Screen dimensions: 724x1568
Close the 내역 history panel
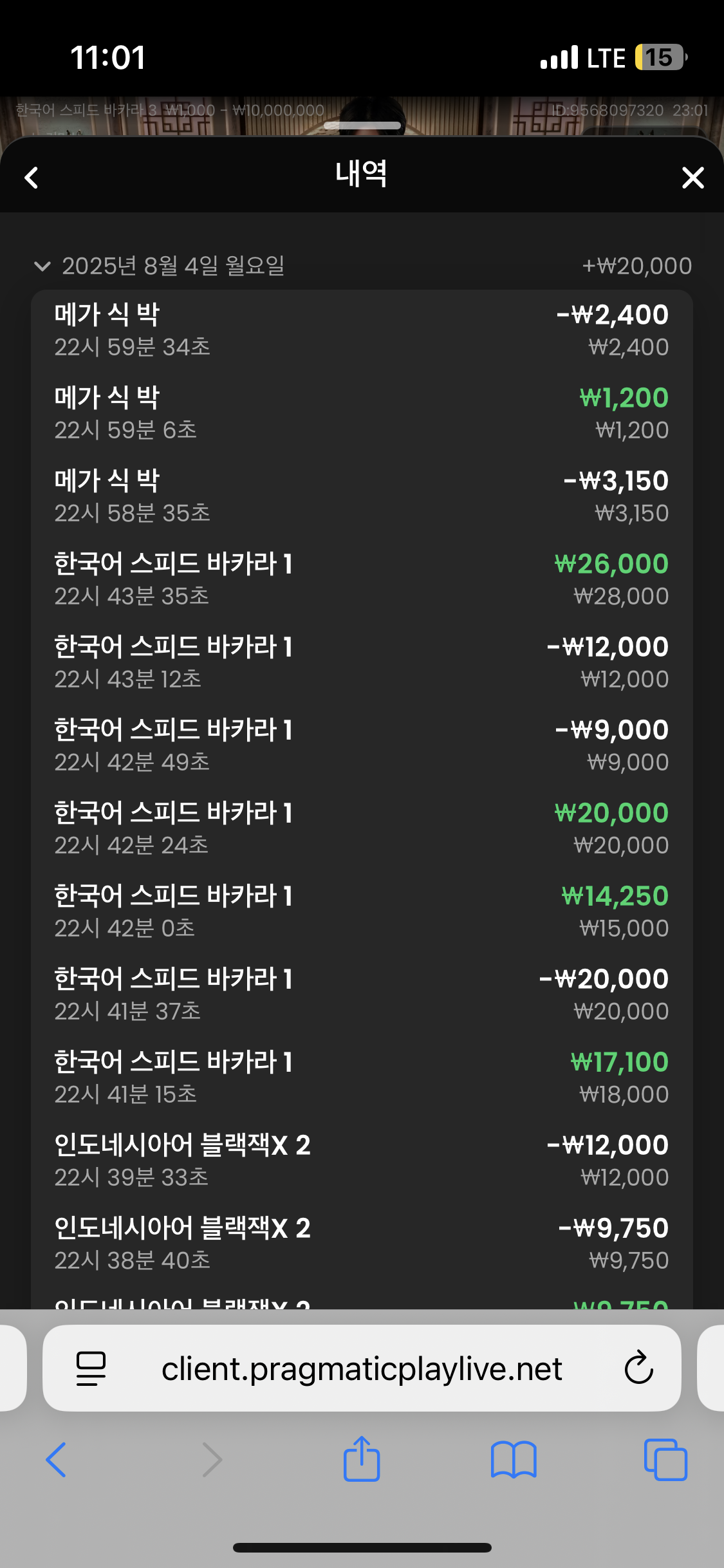click(692, 178)
